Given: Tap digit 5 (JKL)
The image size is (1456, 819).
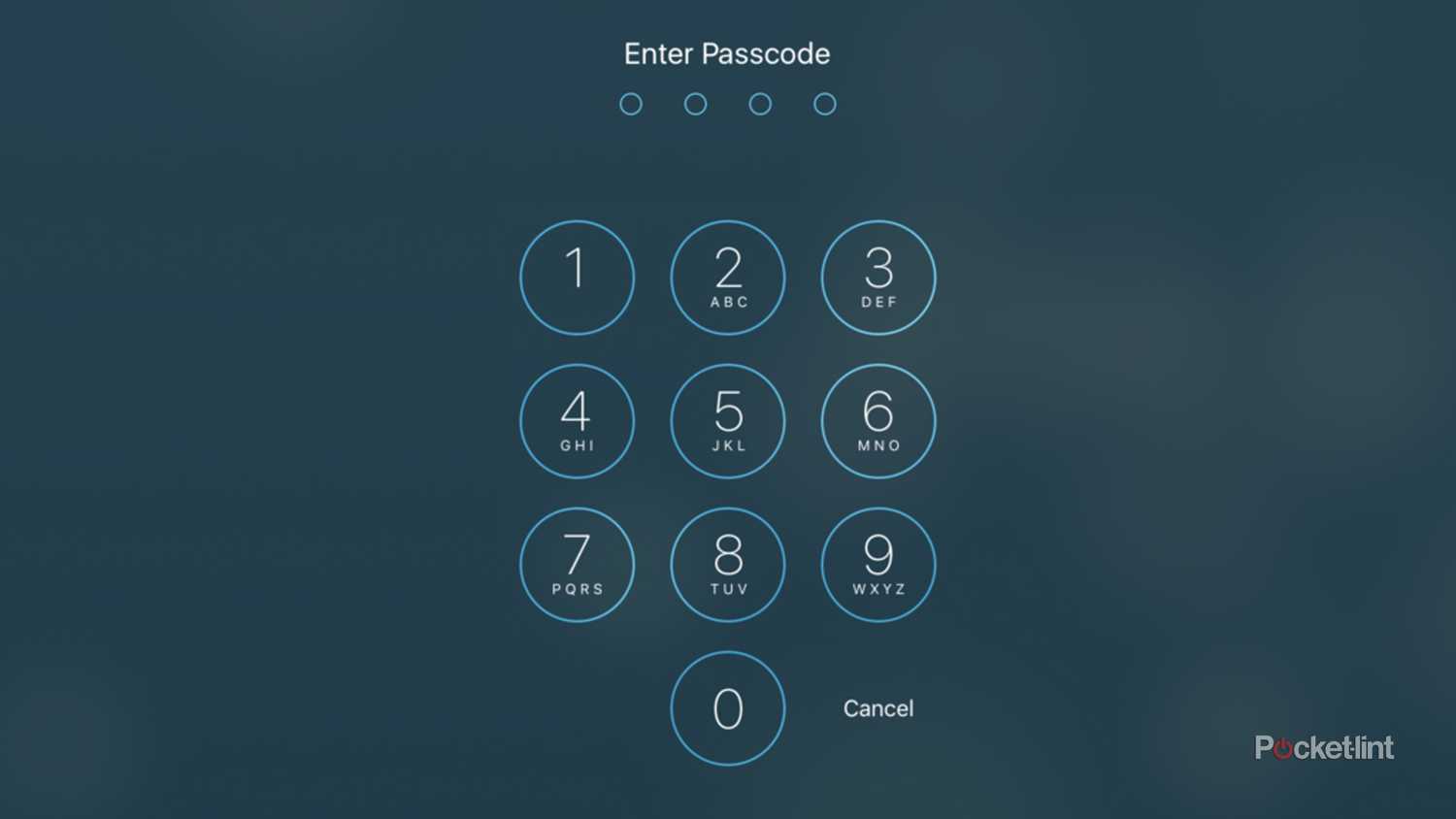Looking at the screenshot, I should tap(728, 421).
